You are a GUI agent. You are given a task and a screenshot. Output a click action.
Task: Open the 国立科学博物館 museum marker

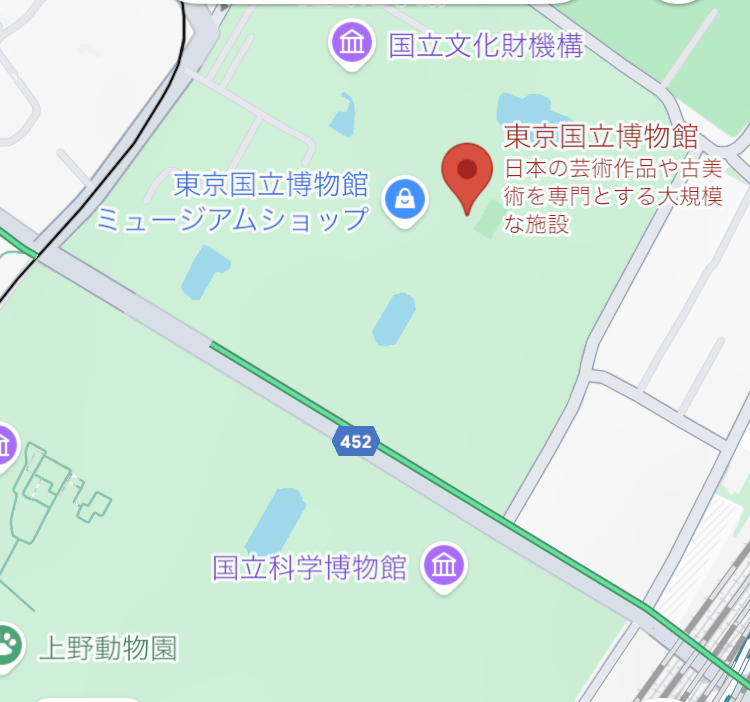(x=444, y=566)
